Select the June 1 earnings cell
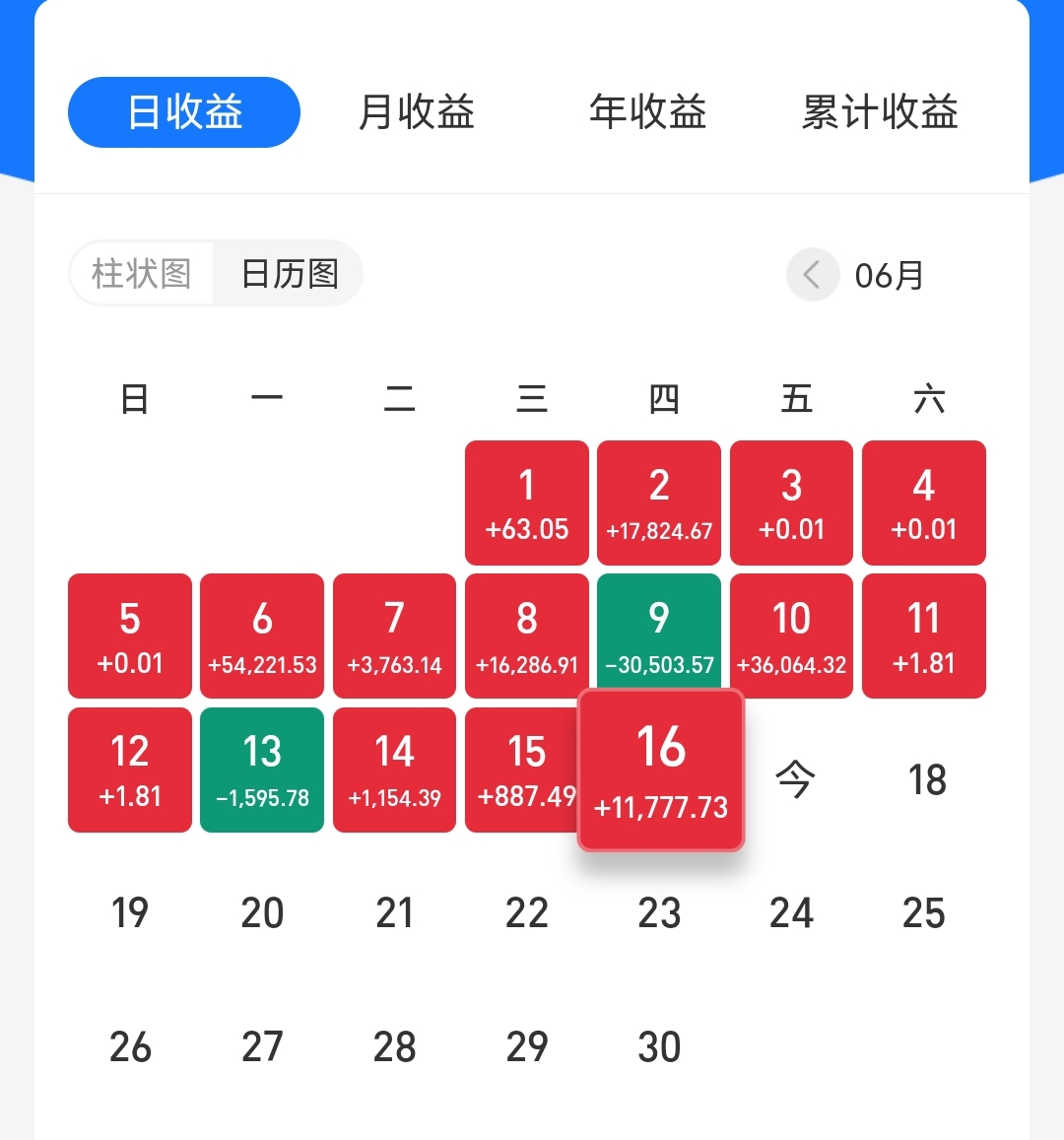The width and height of the screenshot is (1064, 1140). point(526,503)
